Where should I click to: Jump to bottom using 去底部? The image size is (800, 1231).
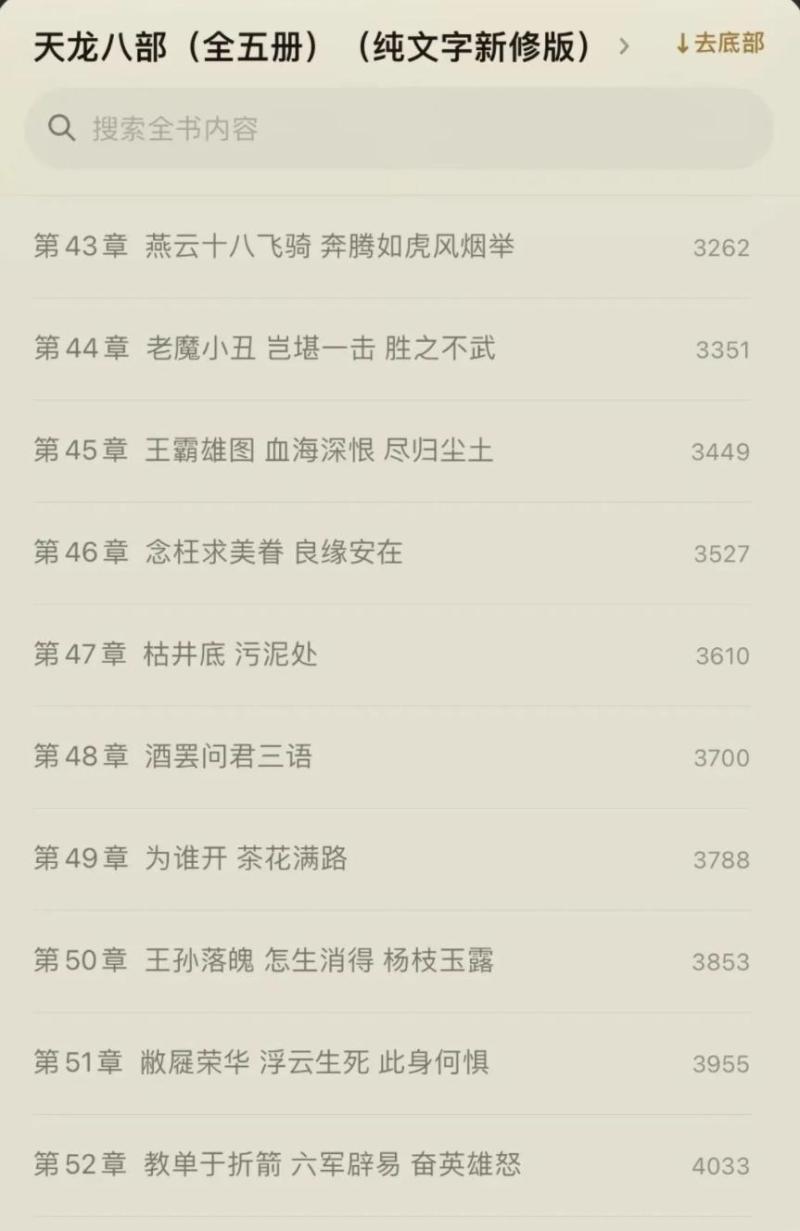(x=722, y=44)
